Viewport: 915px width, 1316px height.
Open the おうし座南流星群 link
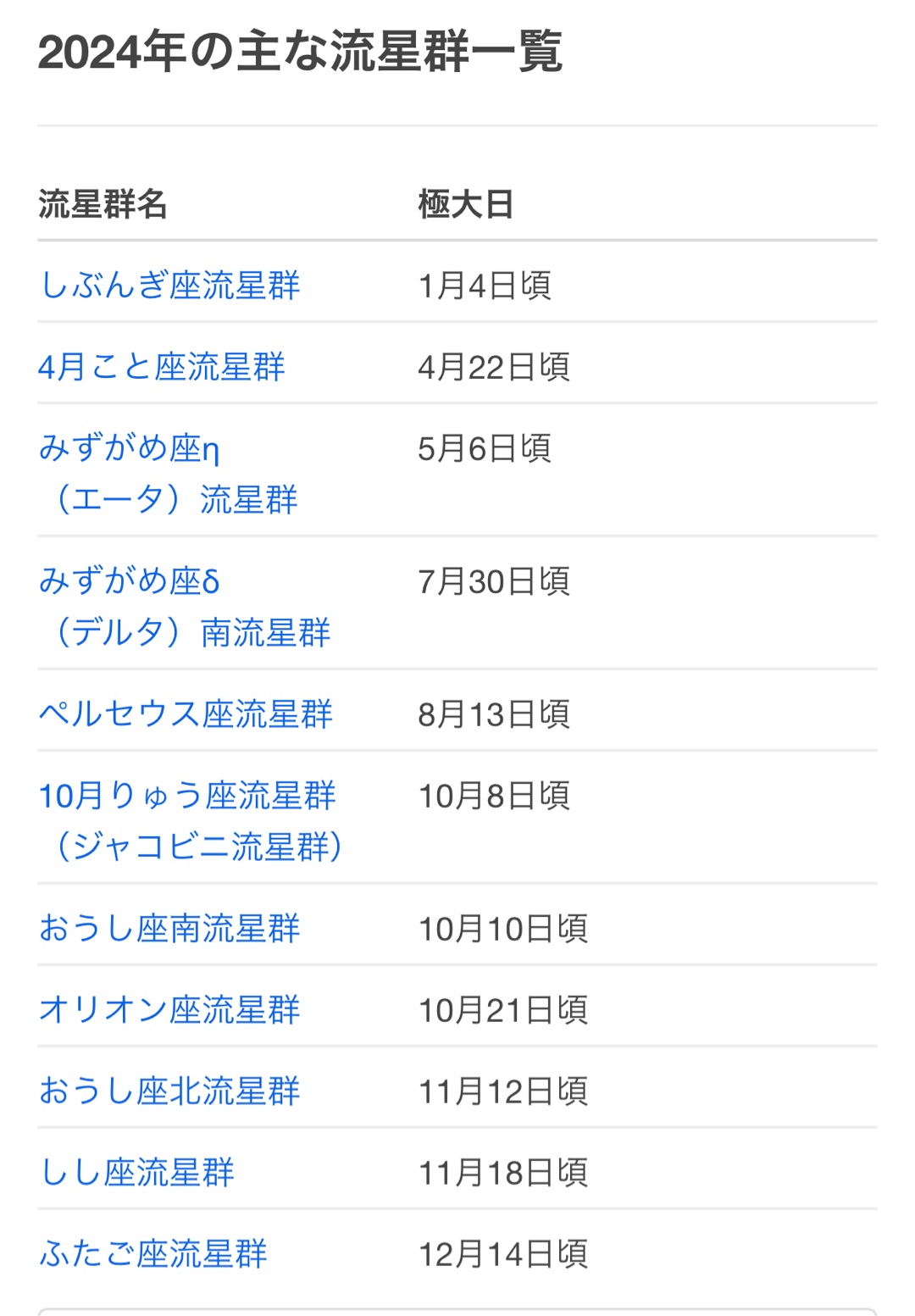pyautogui.click(x=169, y=928)
